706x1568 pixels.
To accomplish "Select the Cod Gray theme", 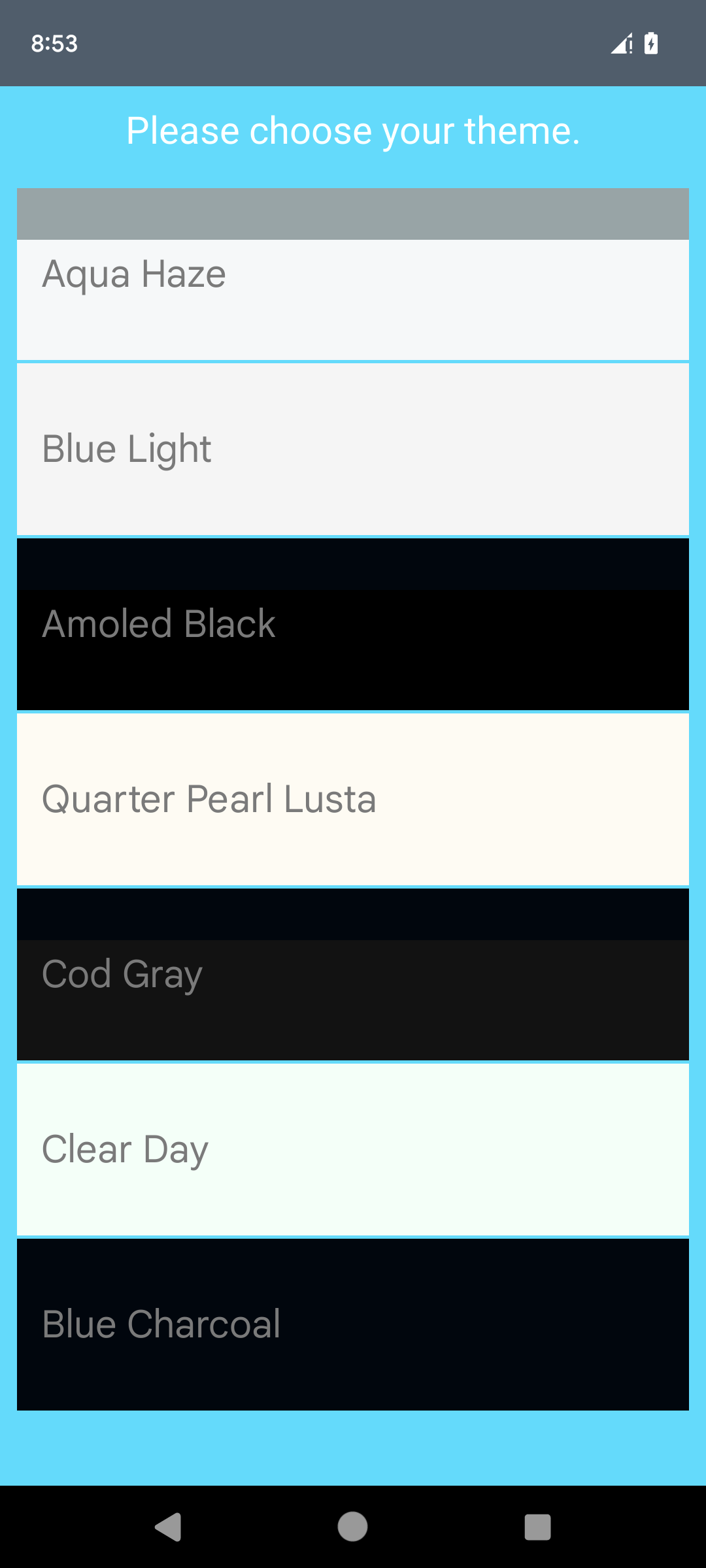I will click(x=353, y=975).
